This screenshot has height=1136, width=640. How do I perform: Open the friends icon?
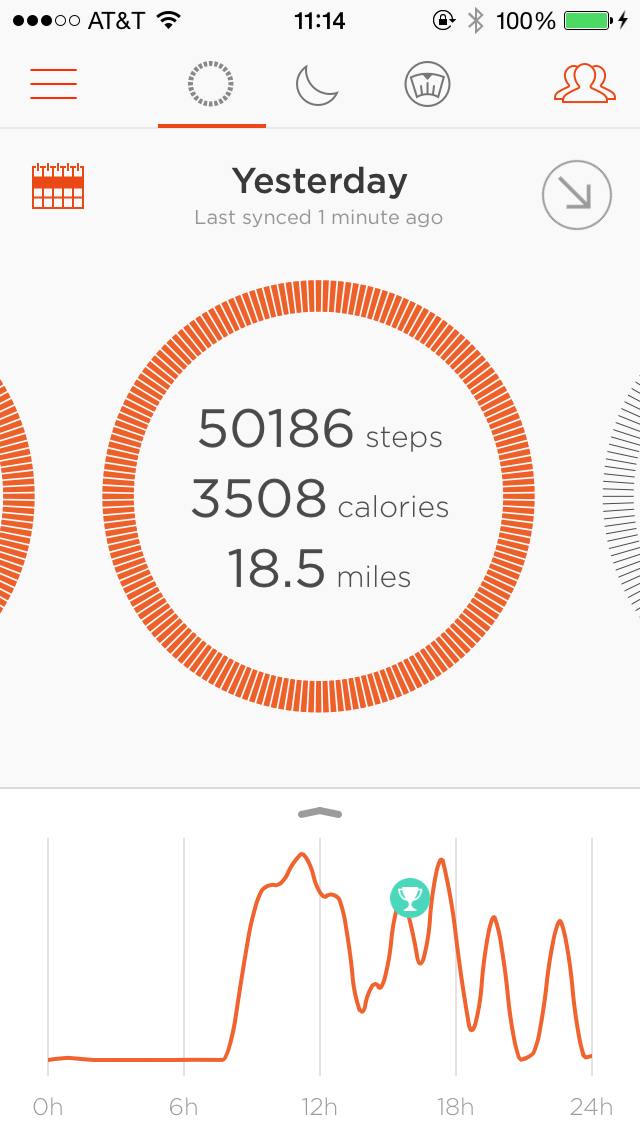coord(585,84)
